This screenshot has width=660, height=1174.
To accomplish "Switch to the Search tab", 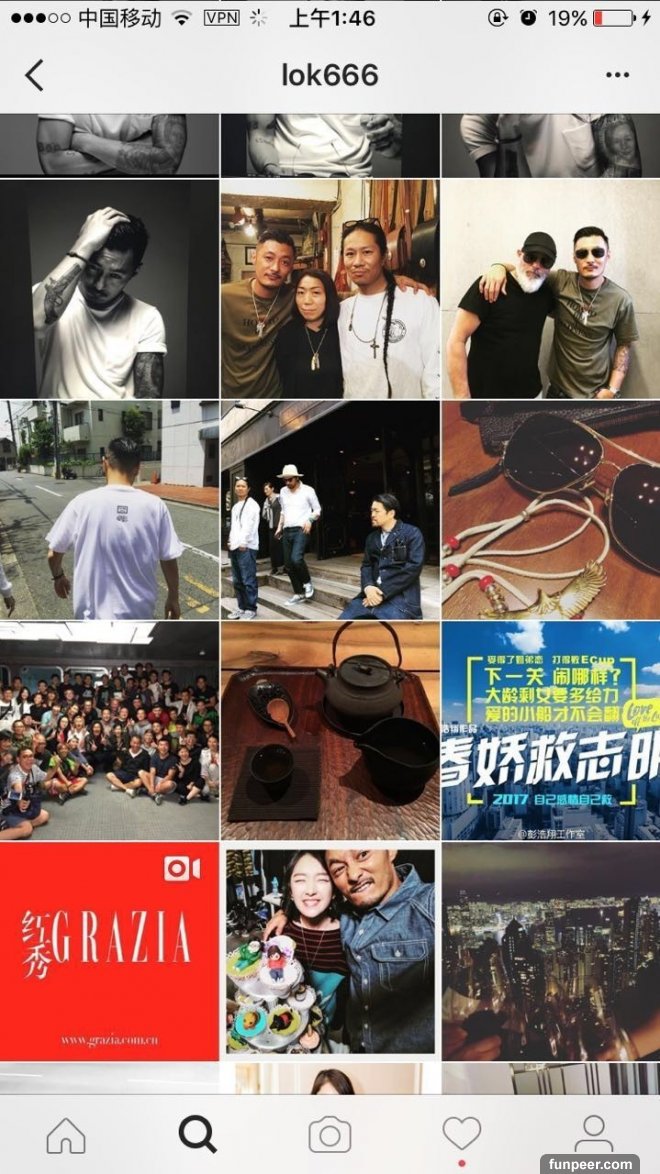I will click(x=197, y=1134).
